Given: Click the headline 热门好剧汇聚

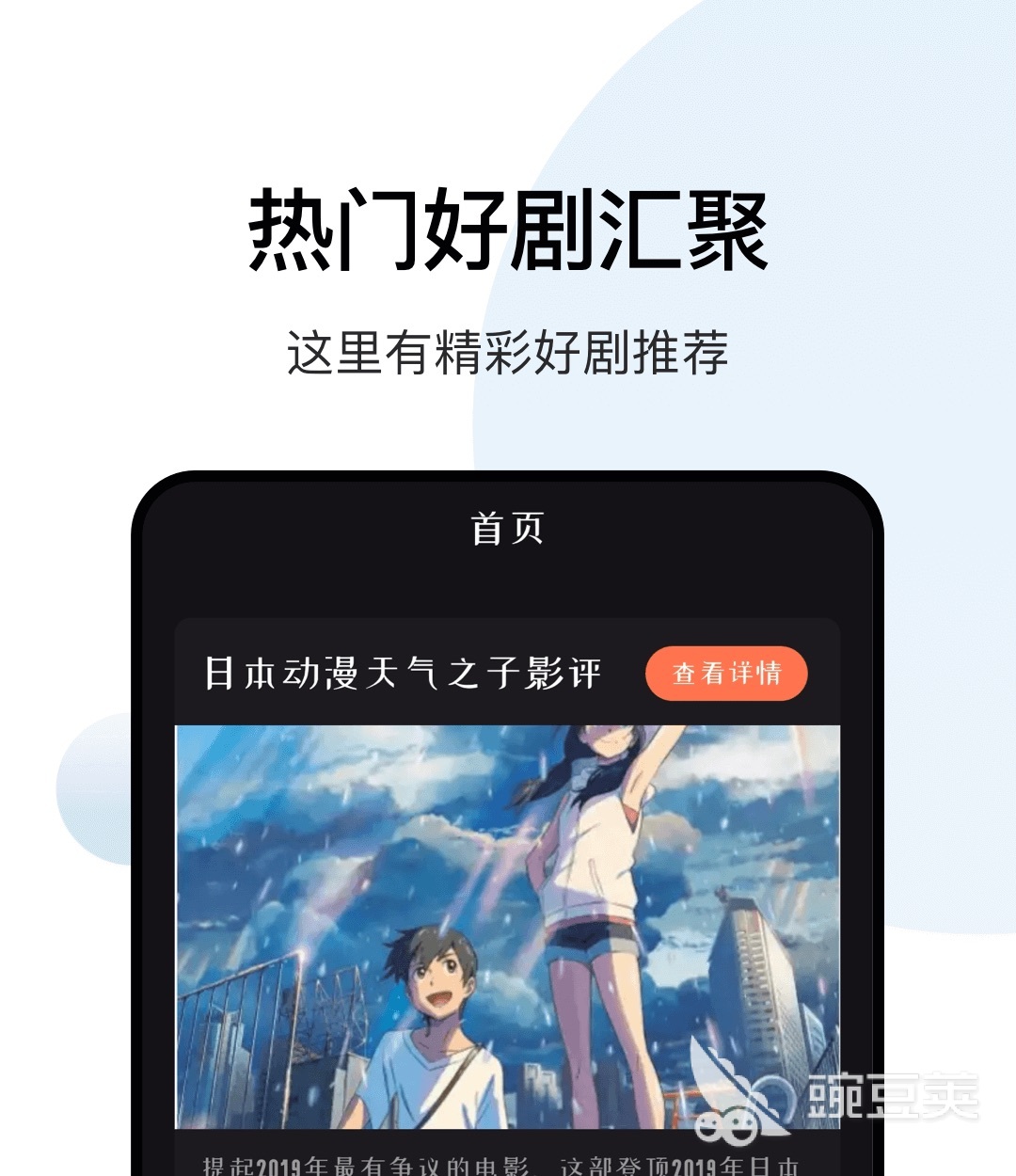Looking at the screenshot, I should 508,229.
